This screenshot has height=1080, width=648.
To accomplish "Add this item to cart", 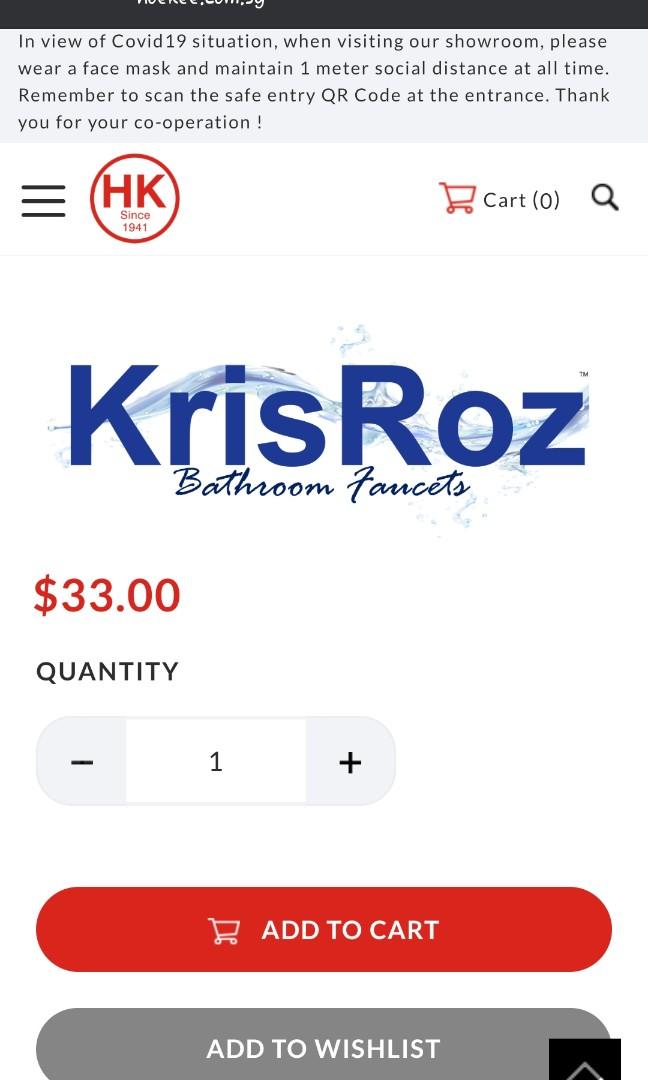I will [324, 929].
